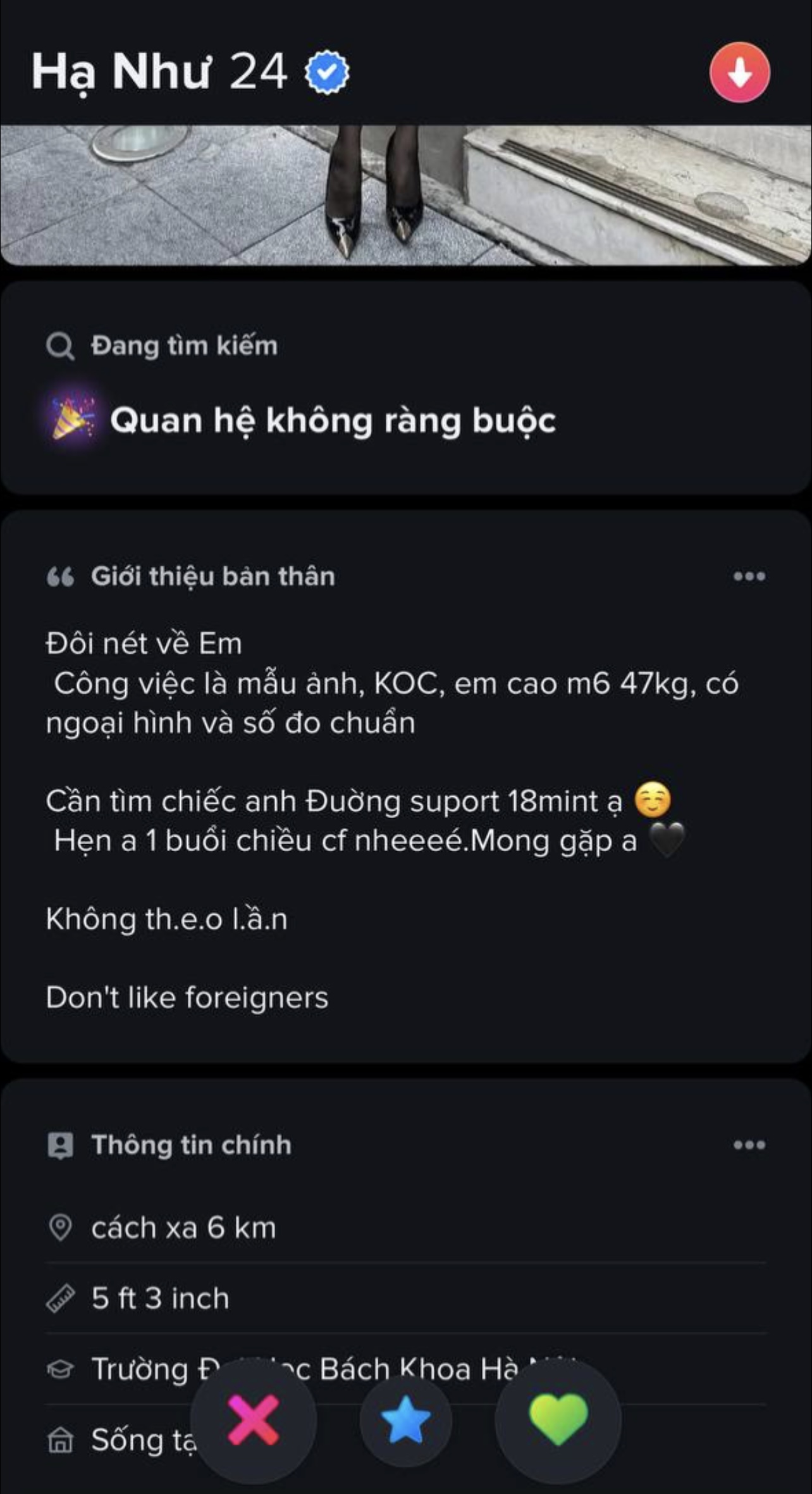Image resolution: width=812 pixels, height=1494 pixels.
Task: Open options for Thông tin chính section
Action: pos(749,1145)
